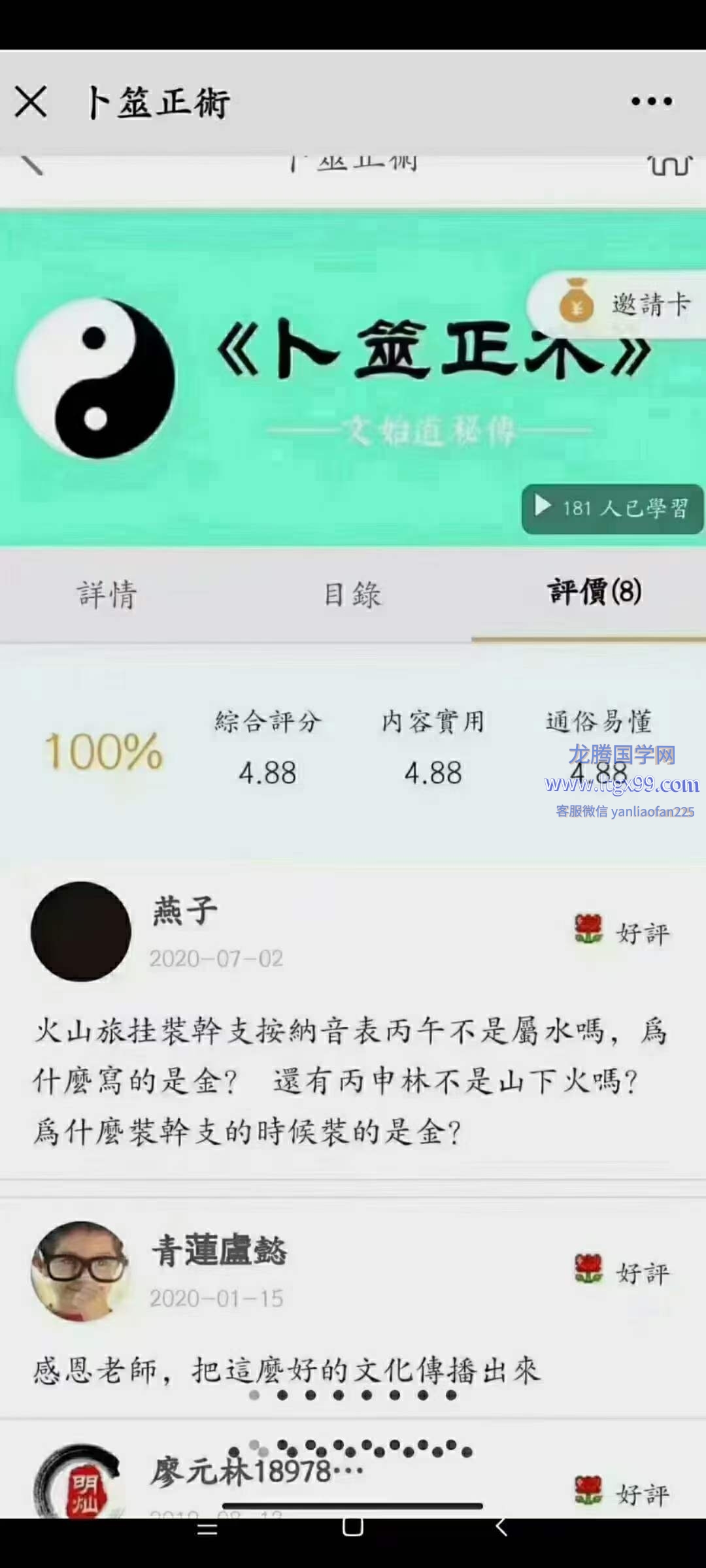The height and width of the screenshot is (1568, 706).
Task: View 燕子's profile avatar
Action: click(x=81, y=932)
